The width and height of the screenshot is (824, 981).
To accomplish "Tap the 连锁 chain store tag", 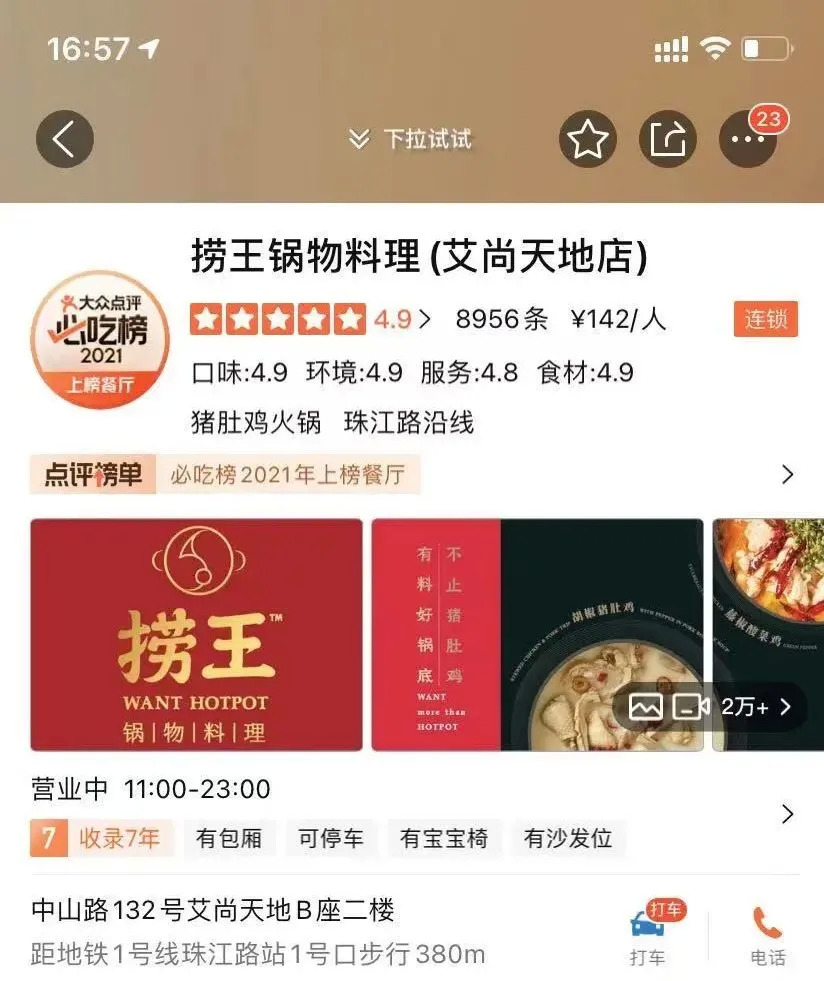I will [x=765, y=319].
